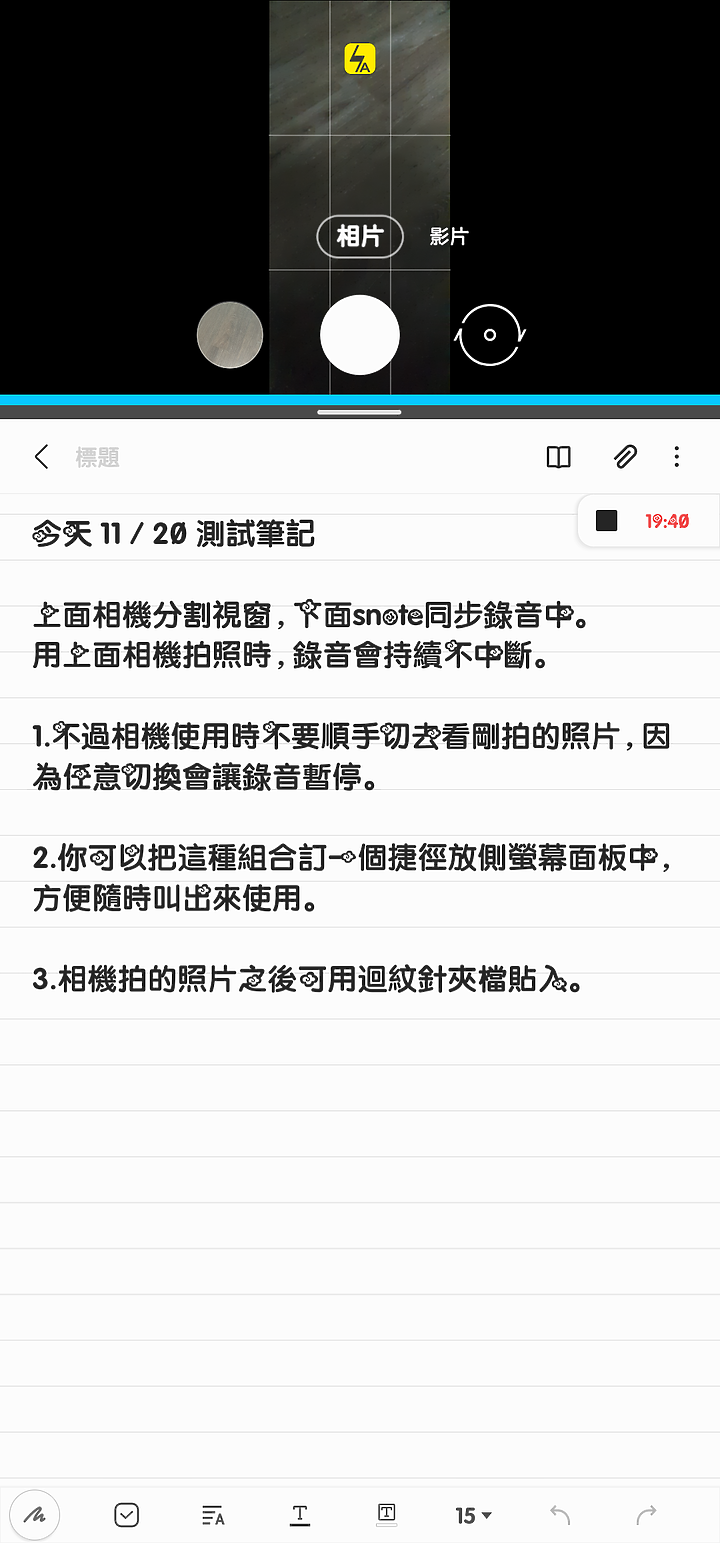
Task: Set the text background color
Action: 387,1515
